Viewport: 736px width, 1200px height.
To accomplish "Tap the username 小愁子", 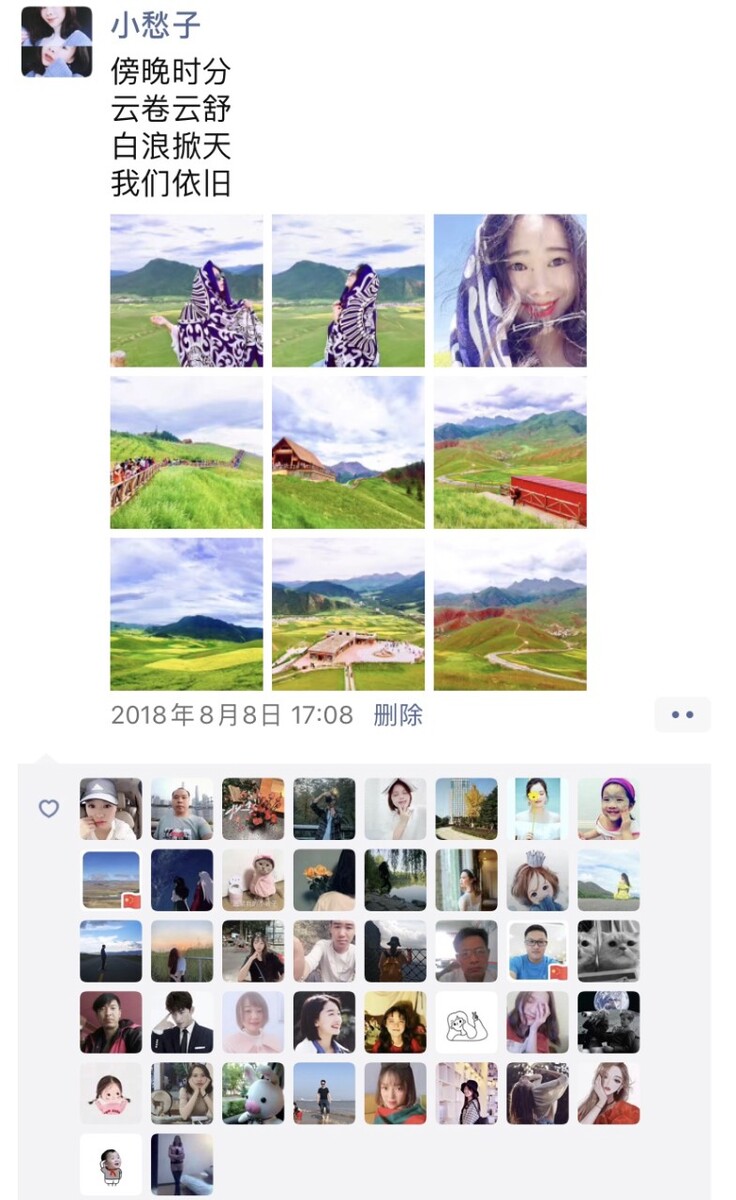I will [155, 25].
